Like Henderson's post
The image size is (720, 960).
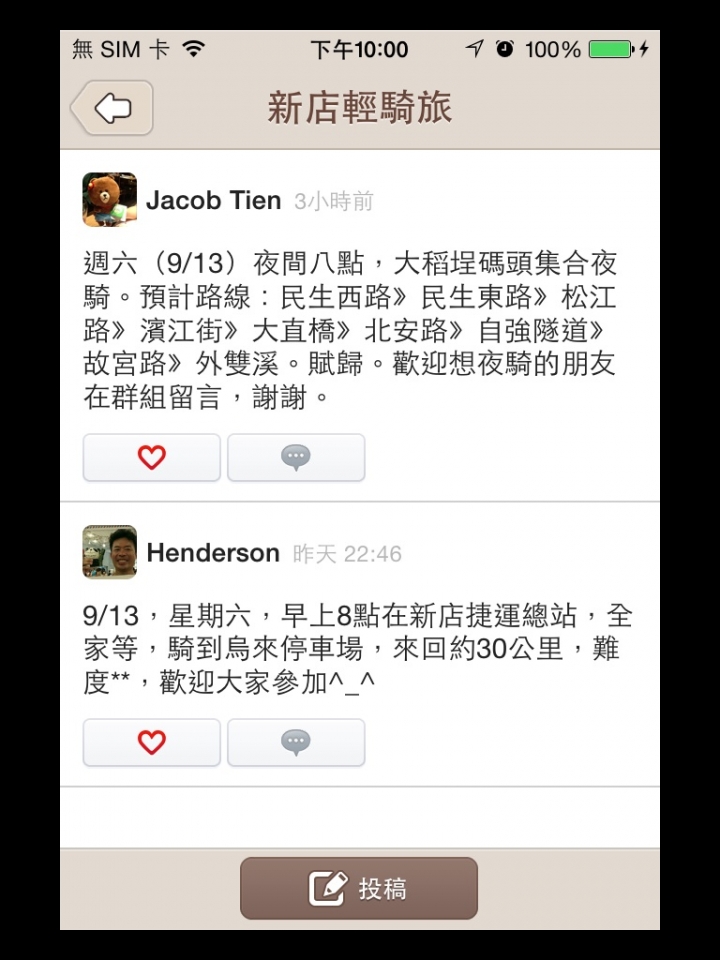pyautogui.click(x=151, y=743)
